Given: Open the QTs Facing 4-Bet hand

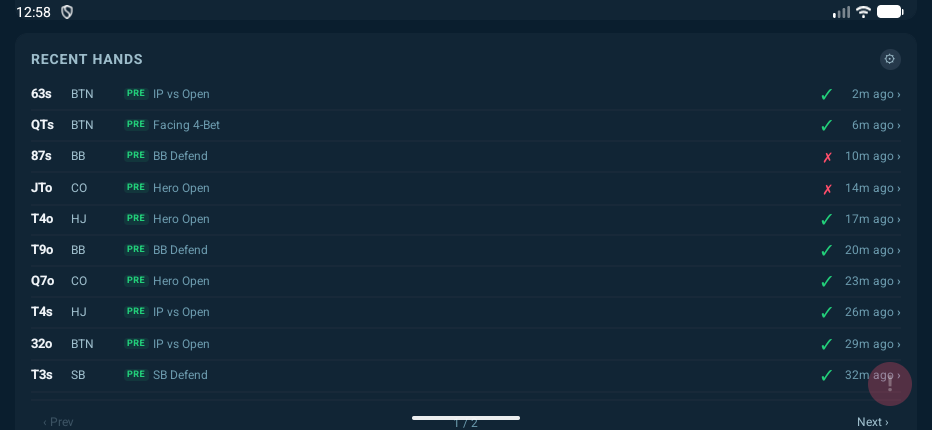Looking at the screenshot, I should pyautogui.click(x=465, y=125).
